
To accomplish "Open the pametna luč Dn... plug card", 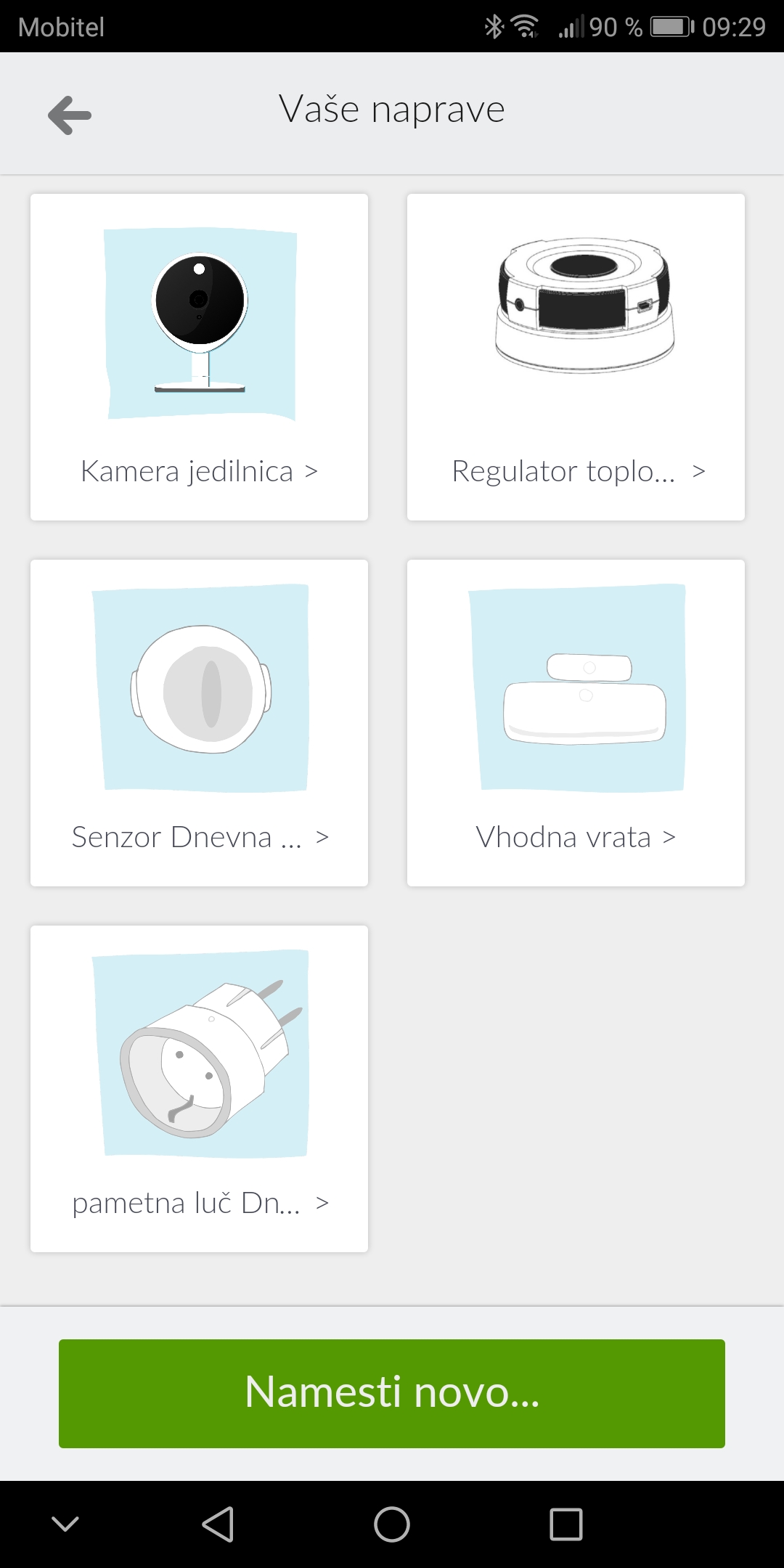I will [x=199, y=1089].
